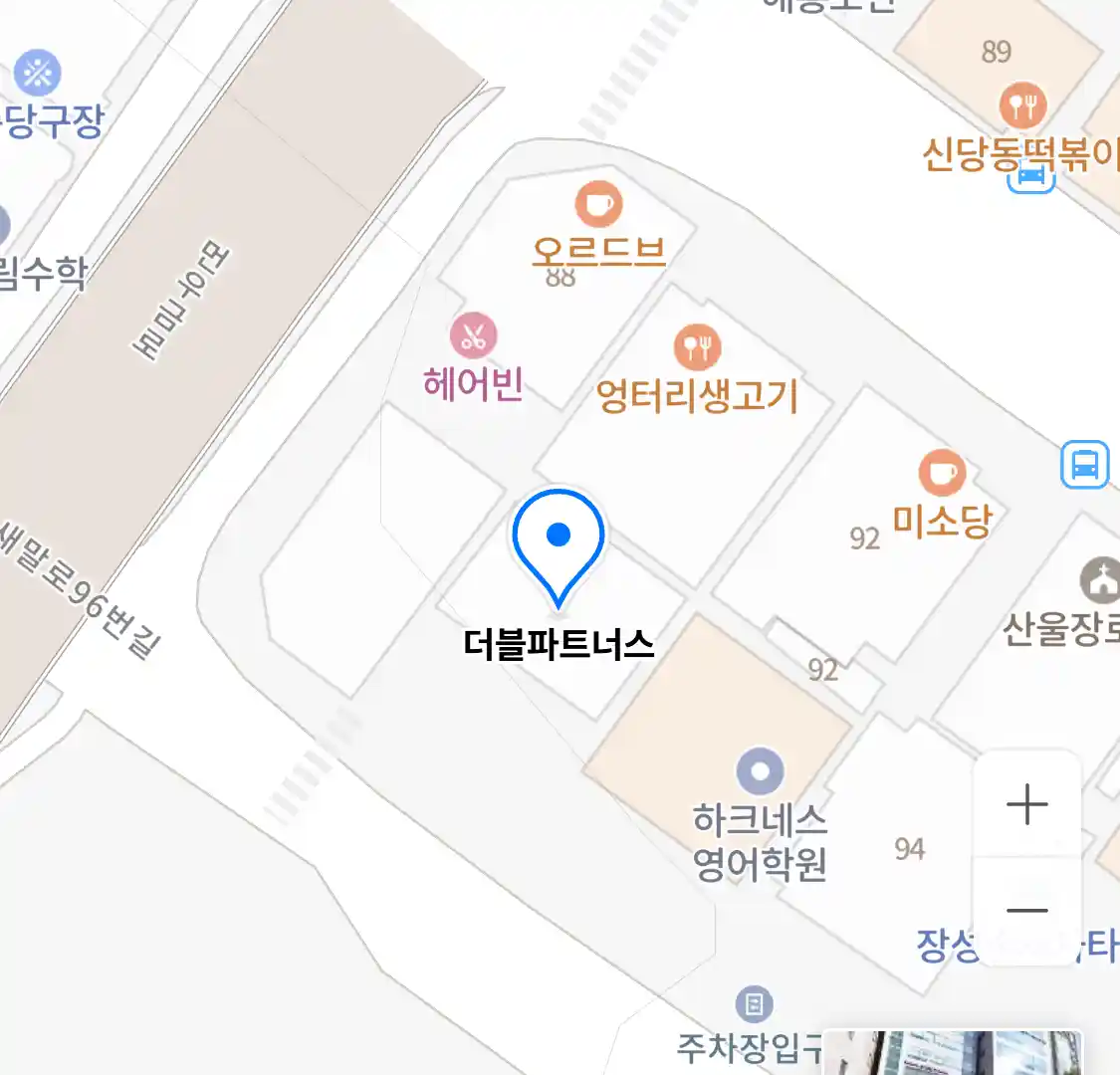Image resolution: width=1120 pixels, height=1075 pixels.
Task: Tap the 당구장 billiards marker
Action: pyautogui.click(x=38, y=74)
